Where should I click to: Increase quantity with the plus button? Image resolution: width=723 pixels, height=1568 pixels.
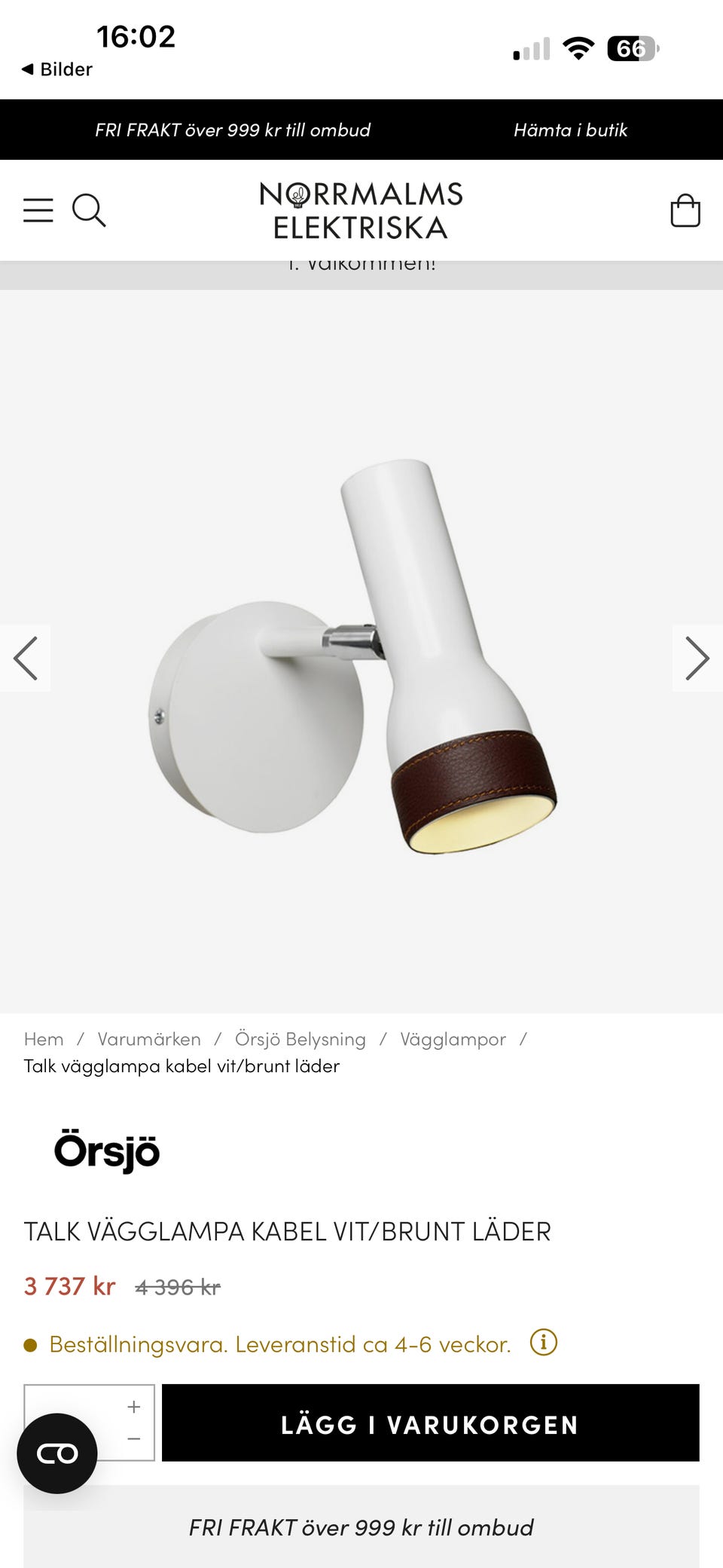point(134,1406)
